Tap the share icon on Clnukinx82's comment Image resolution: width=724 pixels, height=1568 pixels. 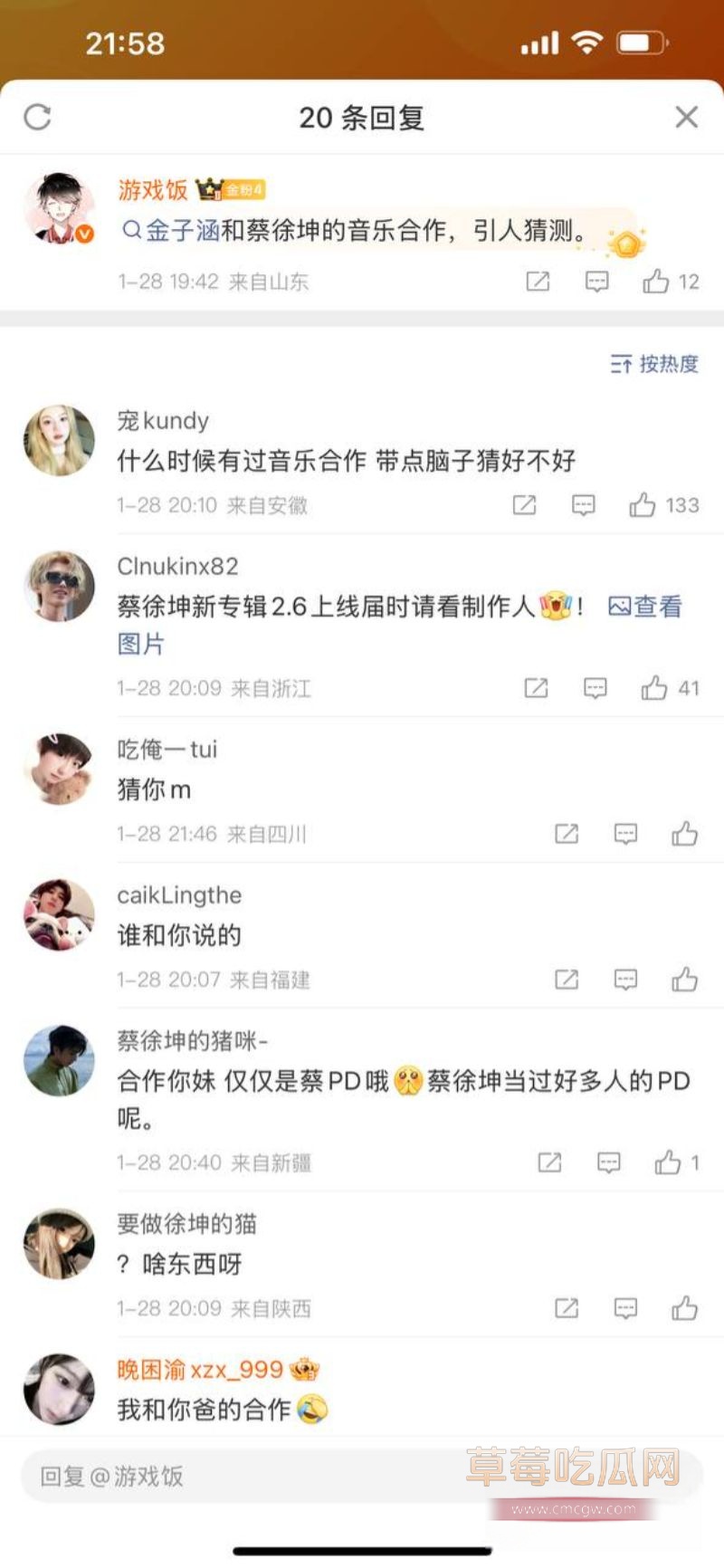coord(534,688)
